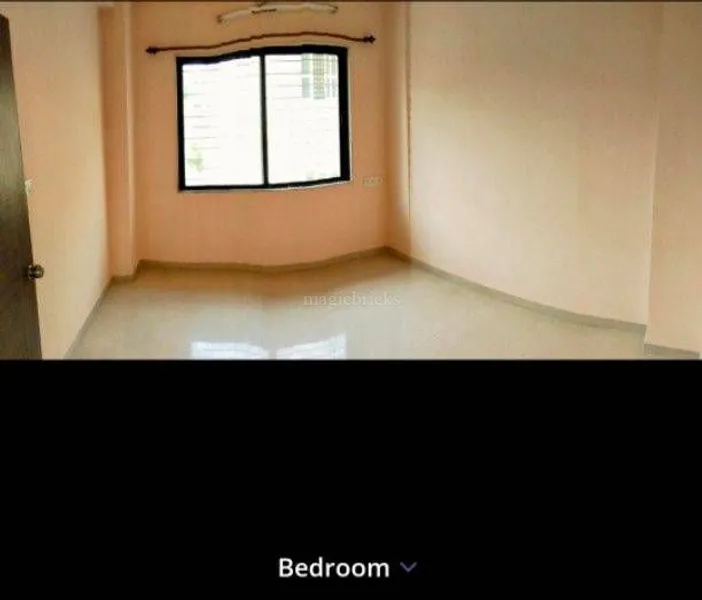Screen dimensions: 702x600
Task: Tap the bedroom photo
Action: [351, 180]
